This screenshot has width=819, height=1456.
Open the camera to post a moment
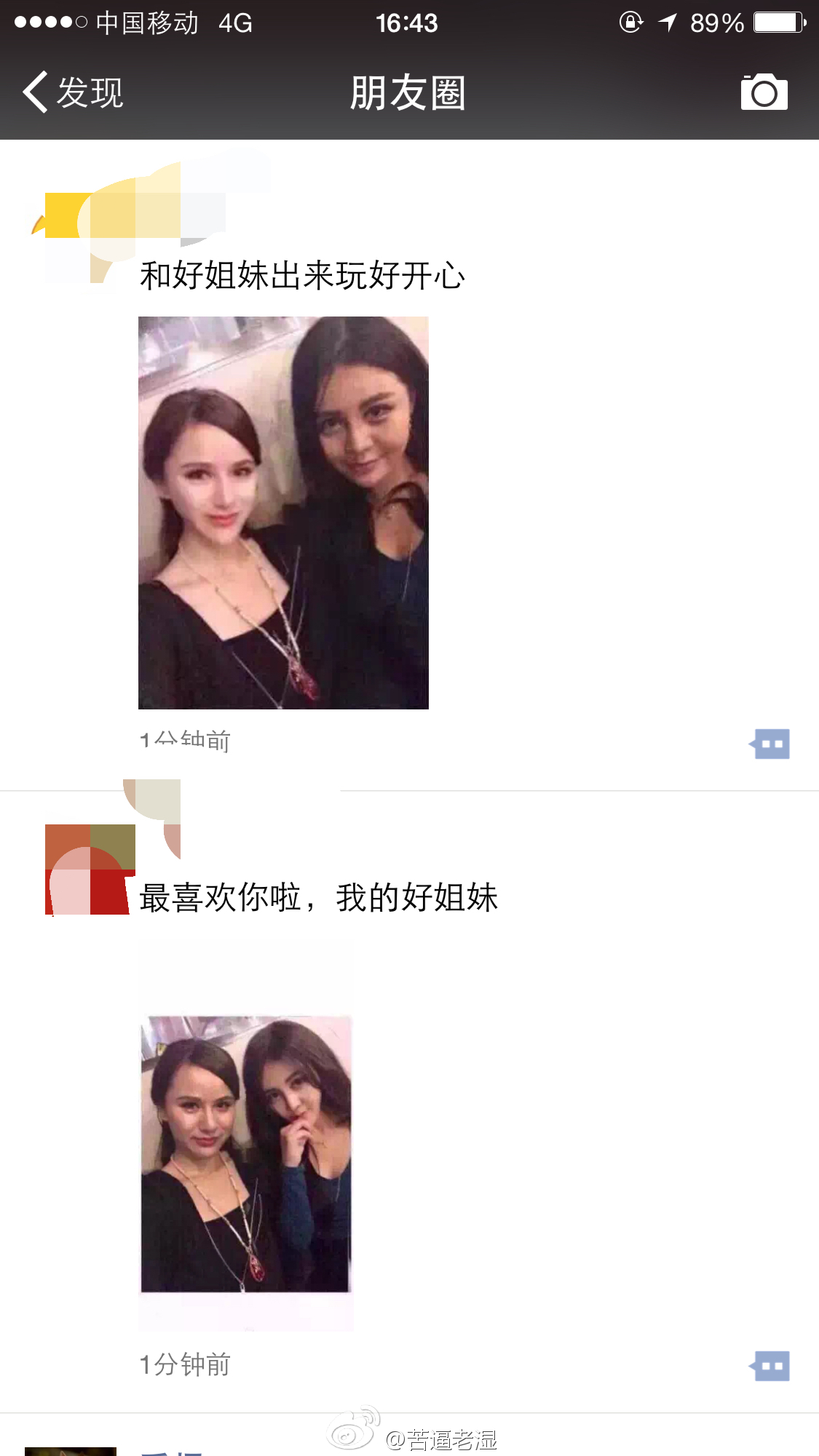[x=764, y=92]
